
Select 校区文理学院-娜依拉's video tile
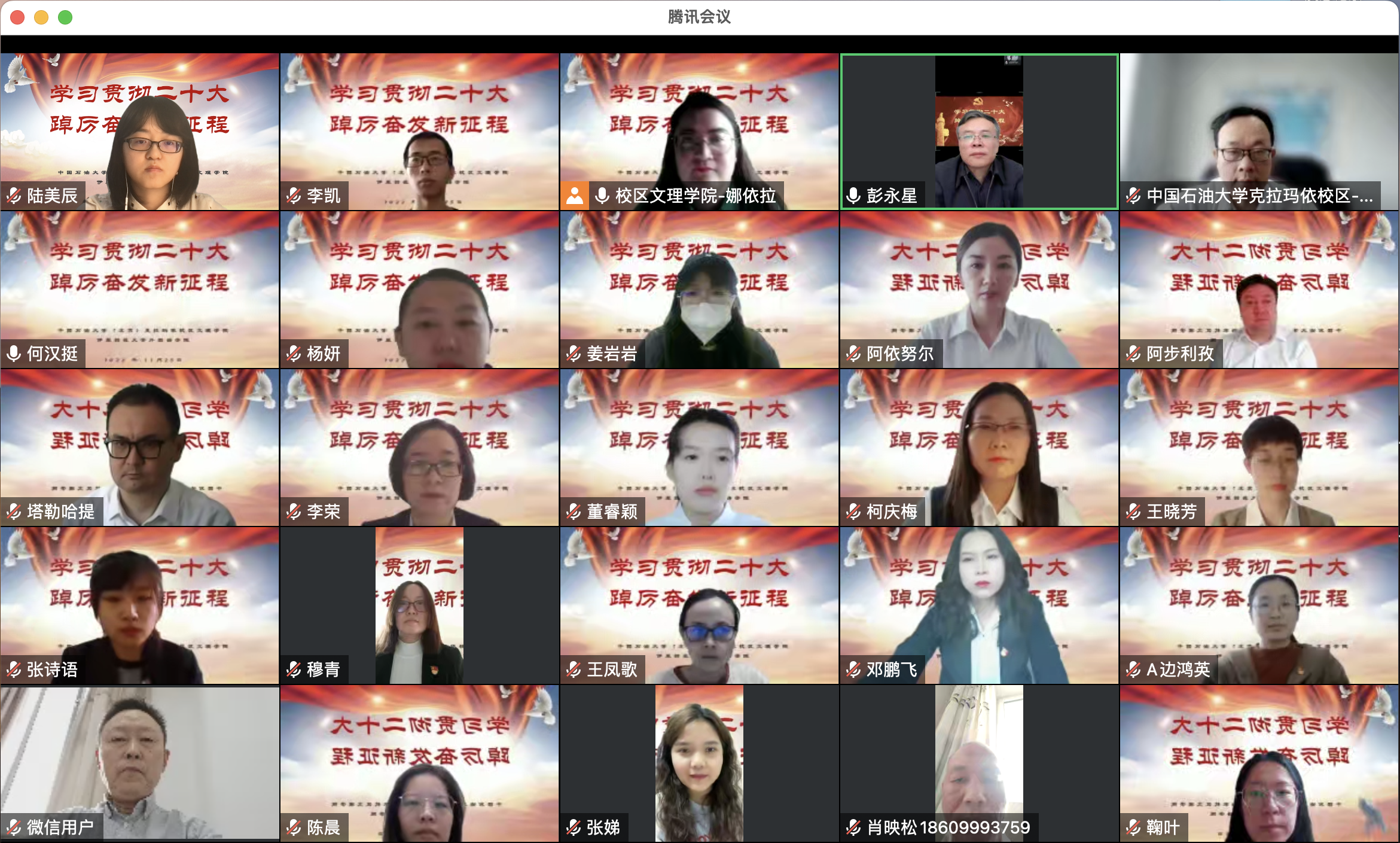click(699, 132)
